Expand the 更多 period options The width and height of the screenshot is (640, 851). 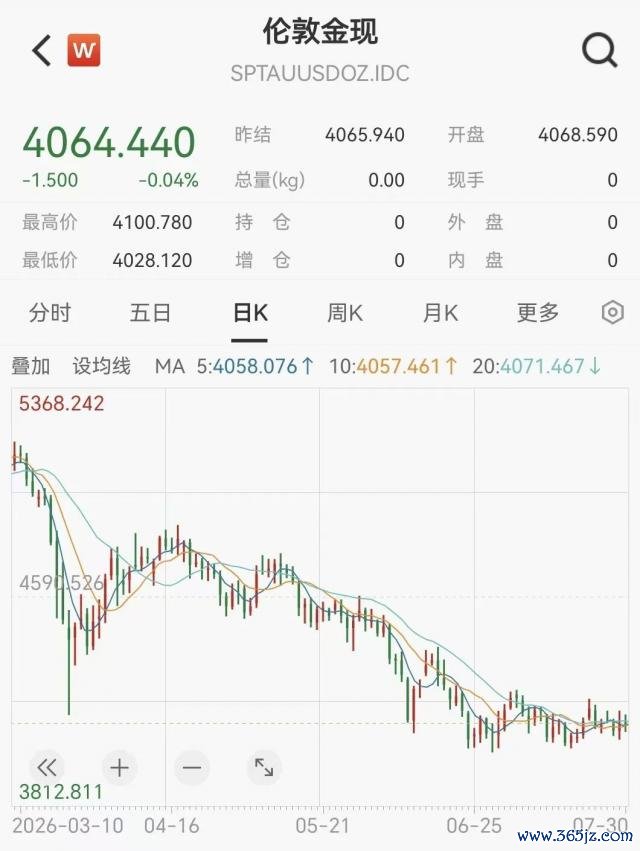coord(538,313)
